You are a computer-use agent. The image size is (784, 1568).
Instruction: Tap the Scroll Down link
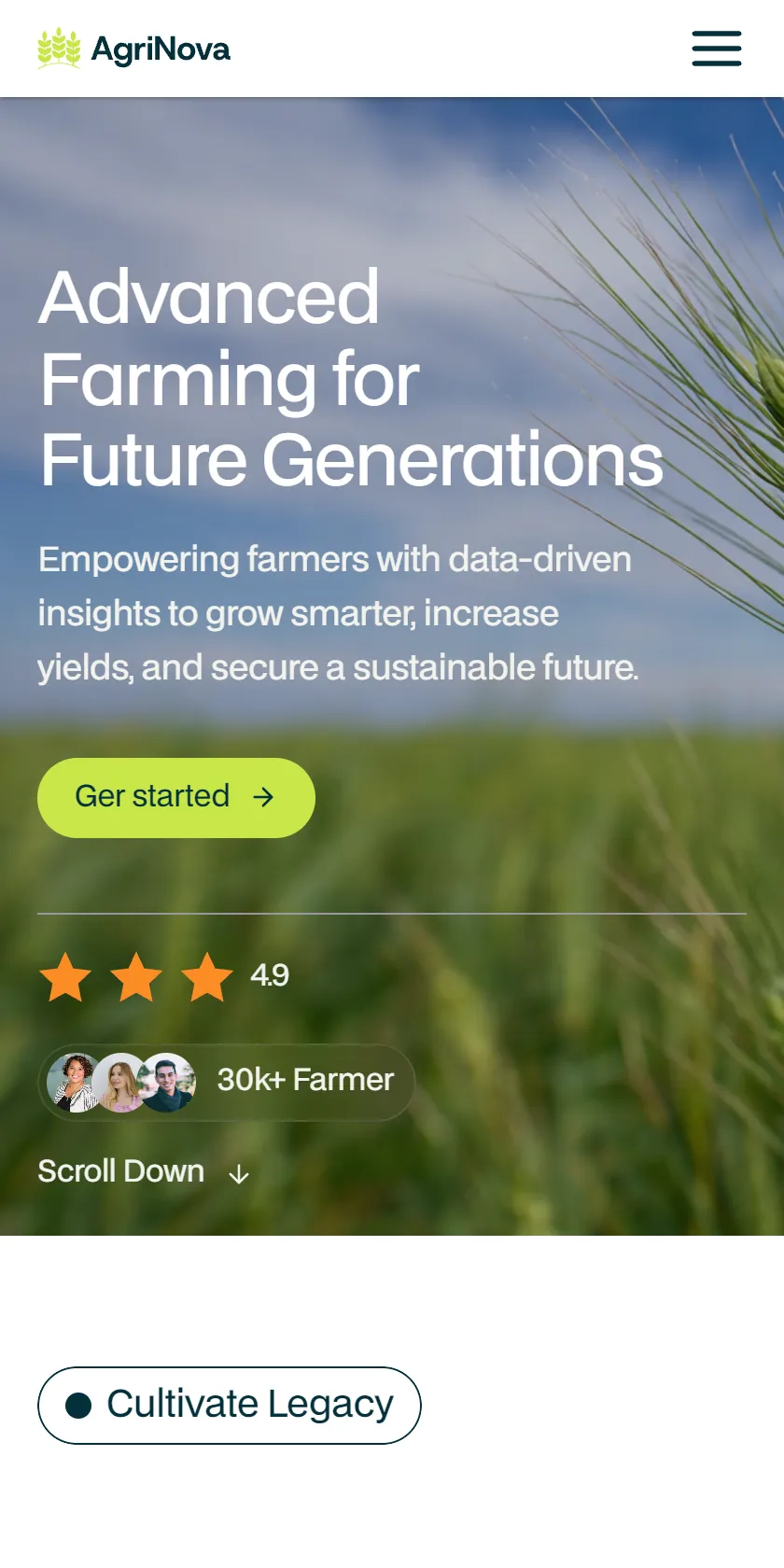click(x=144, y=1171)
